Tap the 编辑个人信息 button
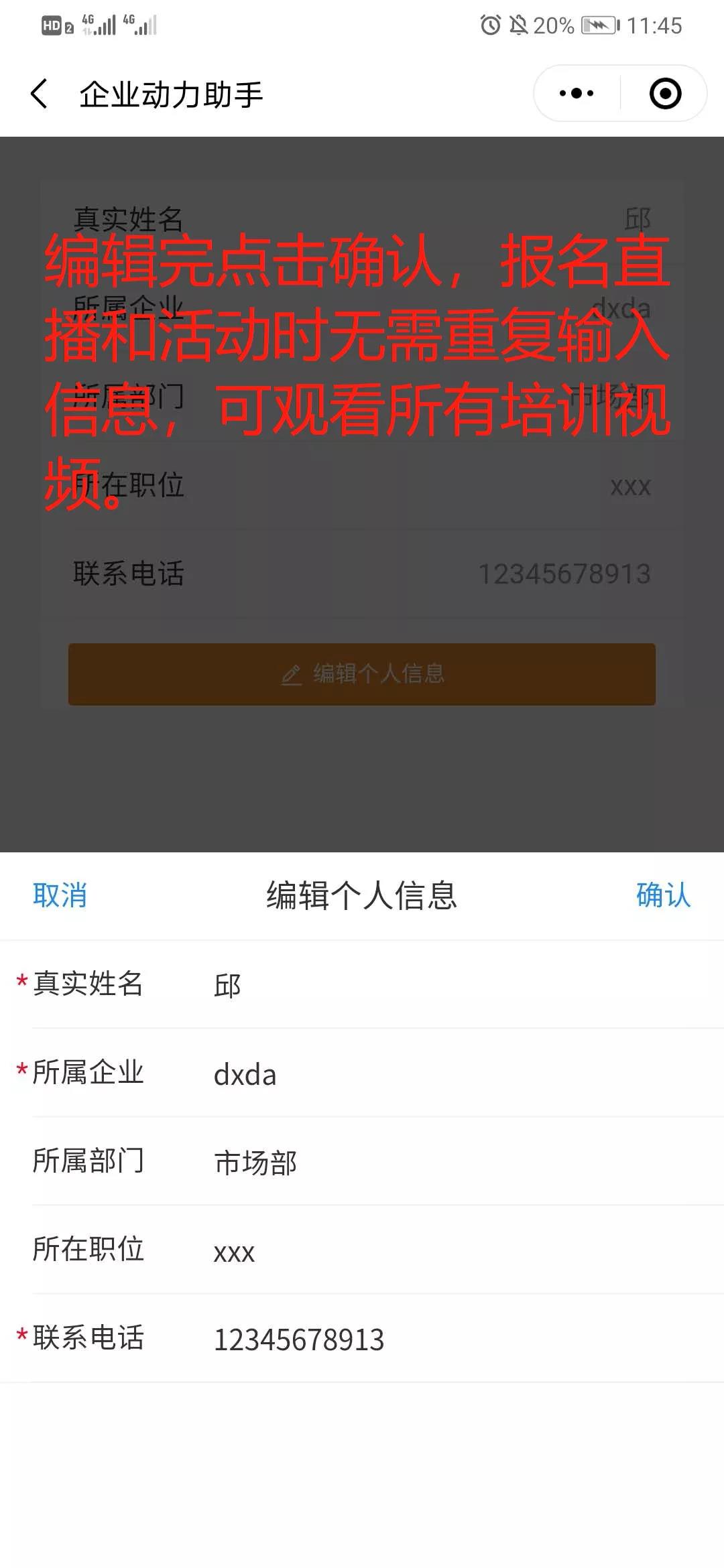This screenshot has height=1568, width=724. coord(362,675)
